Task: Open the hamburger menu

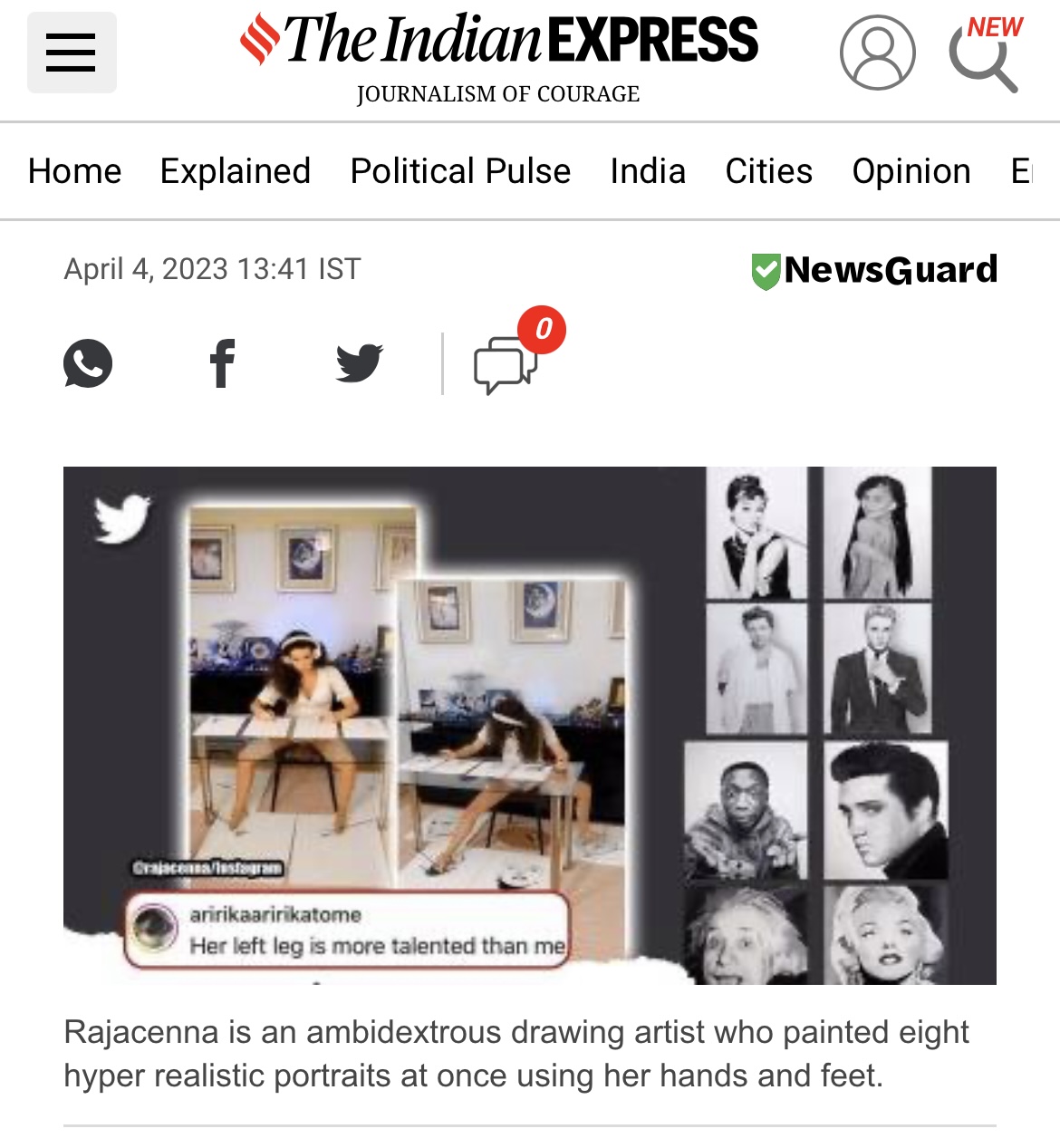Action: click(x=72, y=53)
